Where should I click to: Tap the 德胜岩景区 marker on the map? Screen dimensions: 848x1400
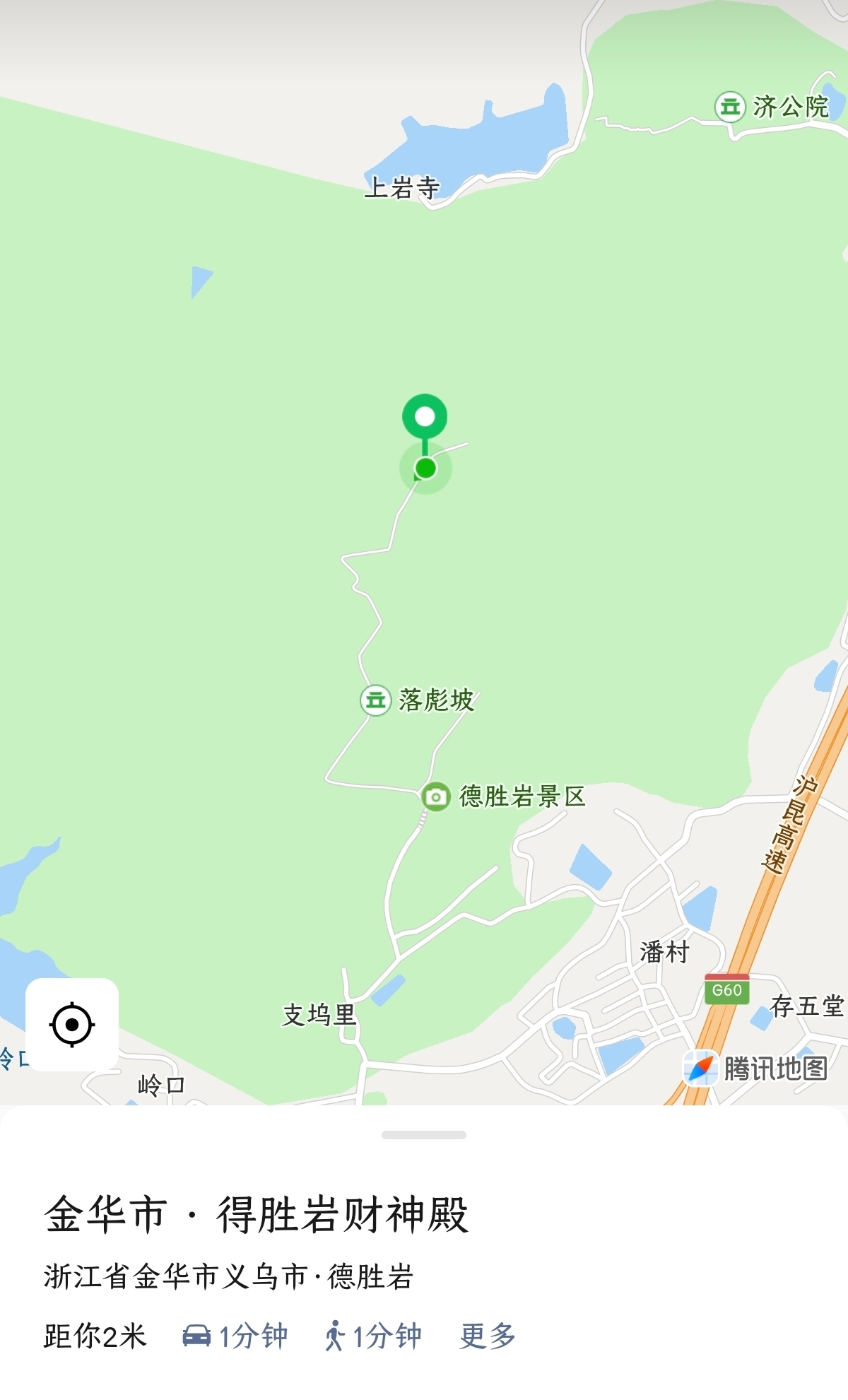click(x=436, y=797)
